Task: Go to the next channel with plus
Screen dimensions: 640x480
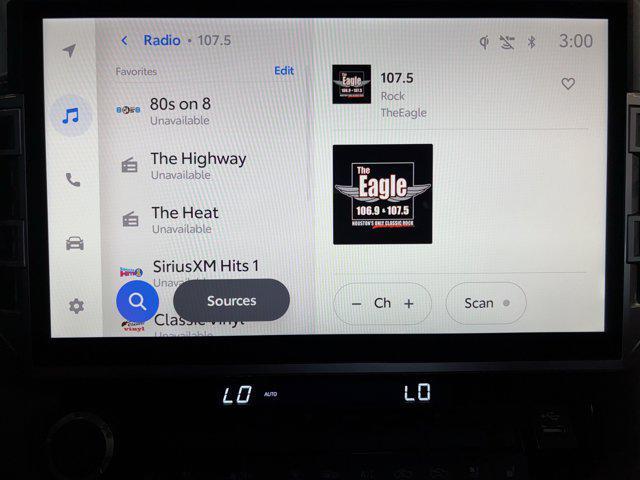Action: point(409,303)
